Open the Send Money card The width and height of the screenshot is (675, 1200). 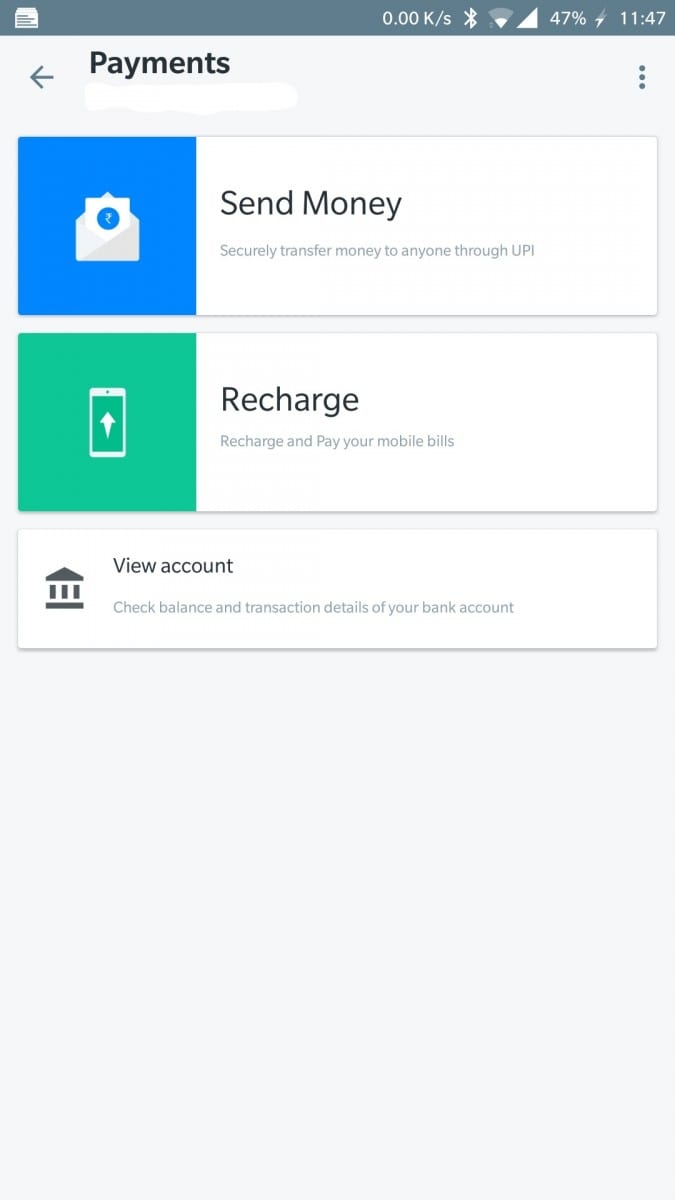(337, 226)
